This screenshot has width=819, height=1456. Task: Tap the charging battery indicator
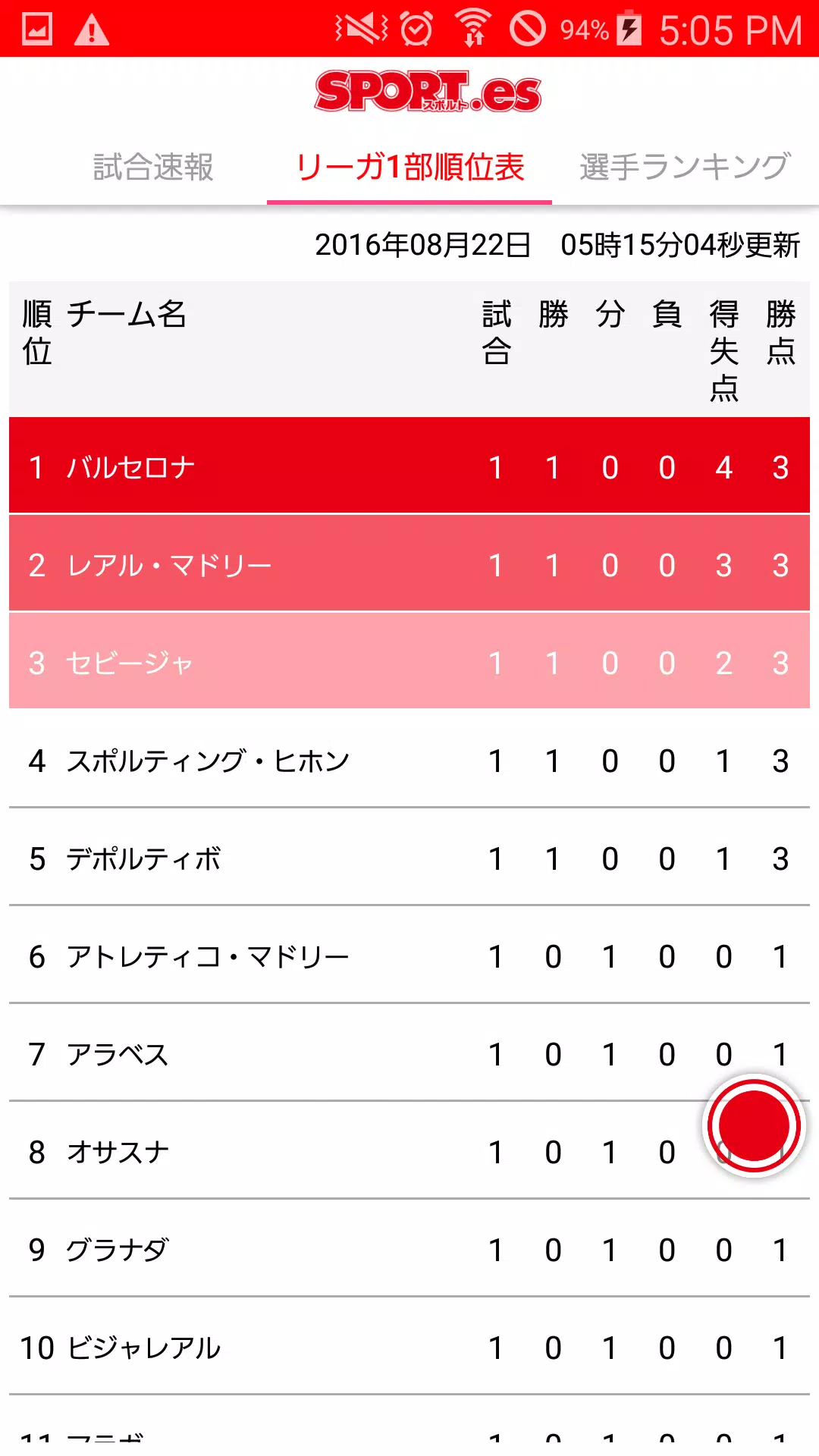[x=629, y=29]
